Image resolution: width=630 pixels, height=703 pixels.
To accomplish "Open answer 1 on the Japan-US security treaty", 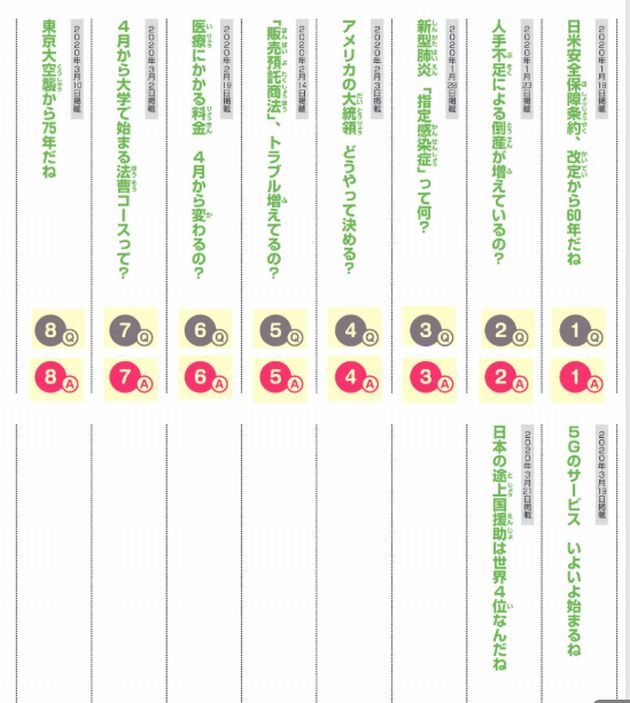I will coord(579,378).
